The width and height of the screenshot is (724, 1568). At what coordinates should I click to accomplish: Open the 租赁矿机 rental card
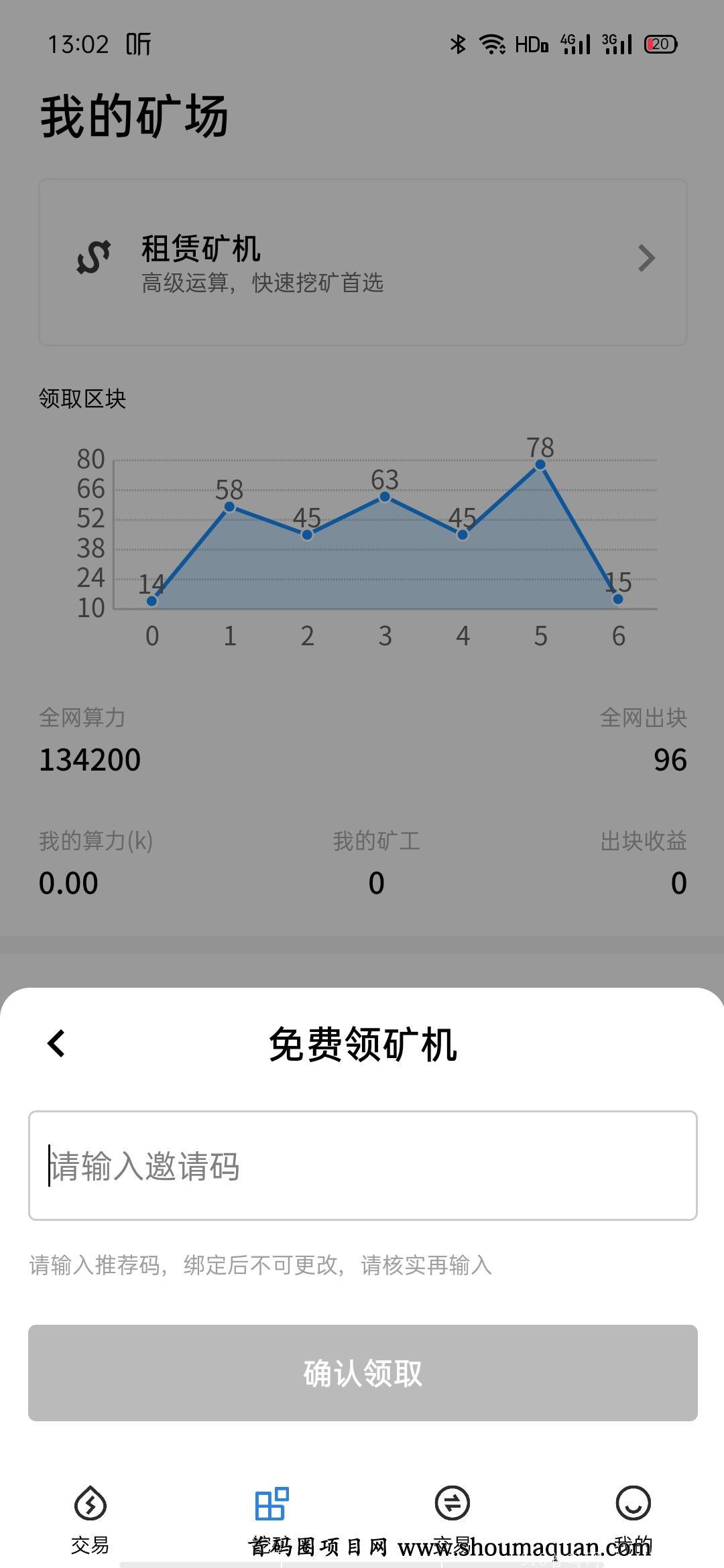362,263
